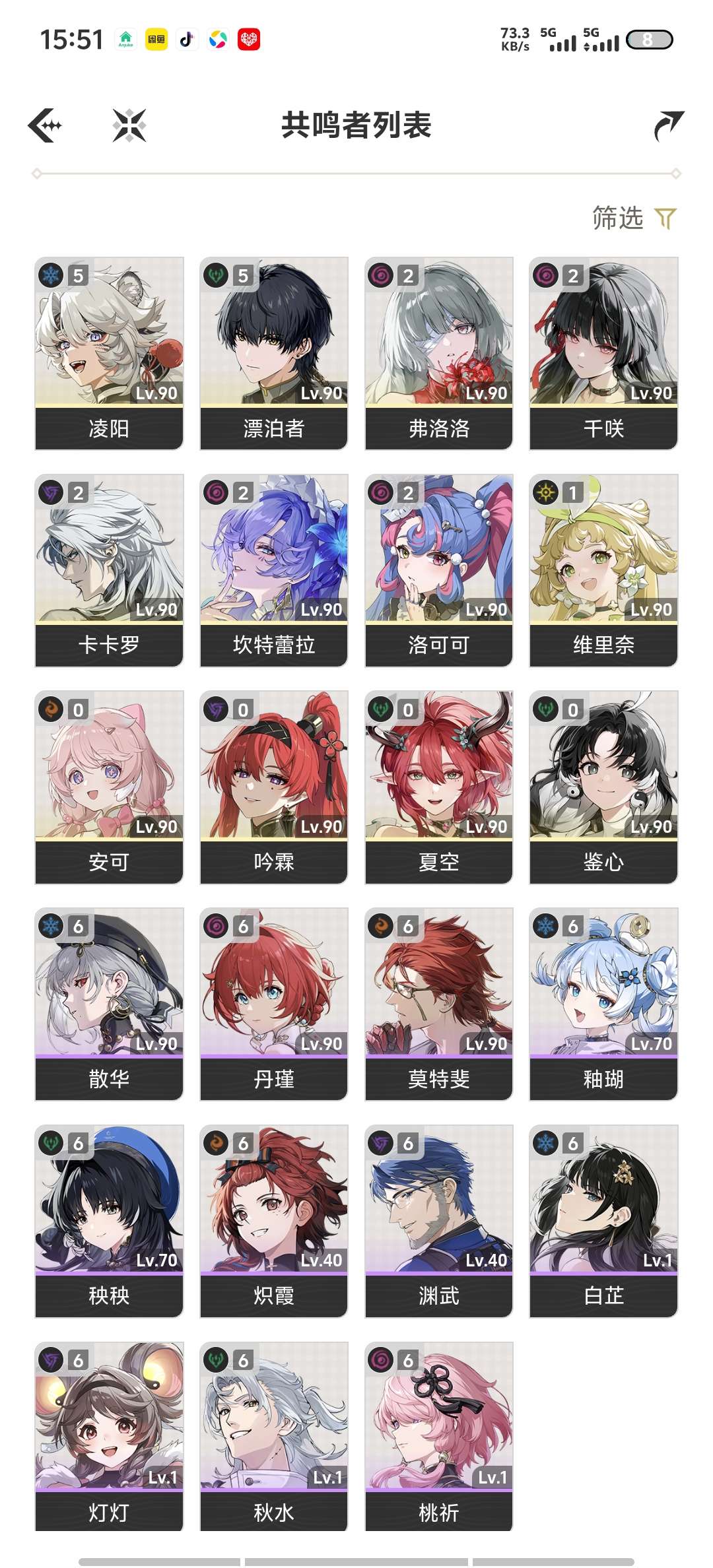
Task: Share the resonator list
Action: (x=668, y=125)
